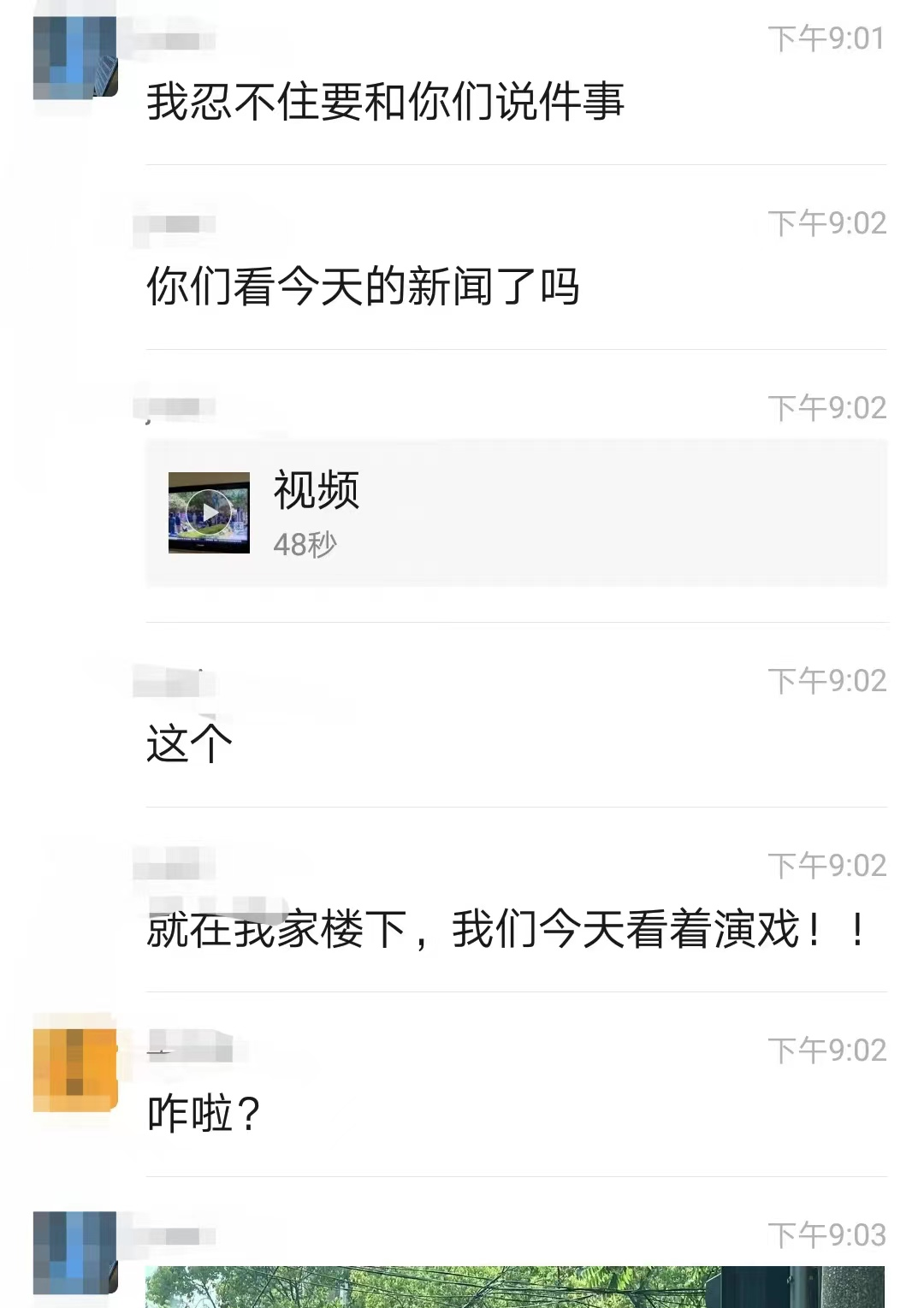The height and width of the screenshot is (1308, 924).
Task: Open the photo sent at 下午9:03
Action: pos(515,1286)
